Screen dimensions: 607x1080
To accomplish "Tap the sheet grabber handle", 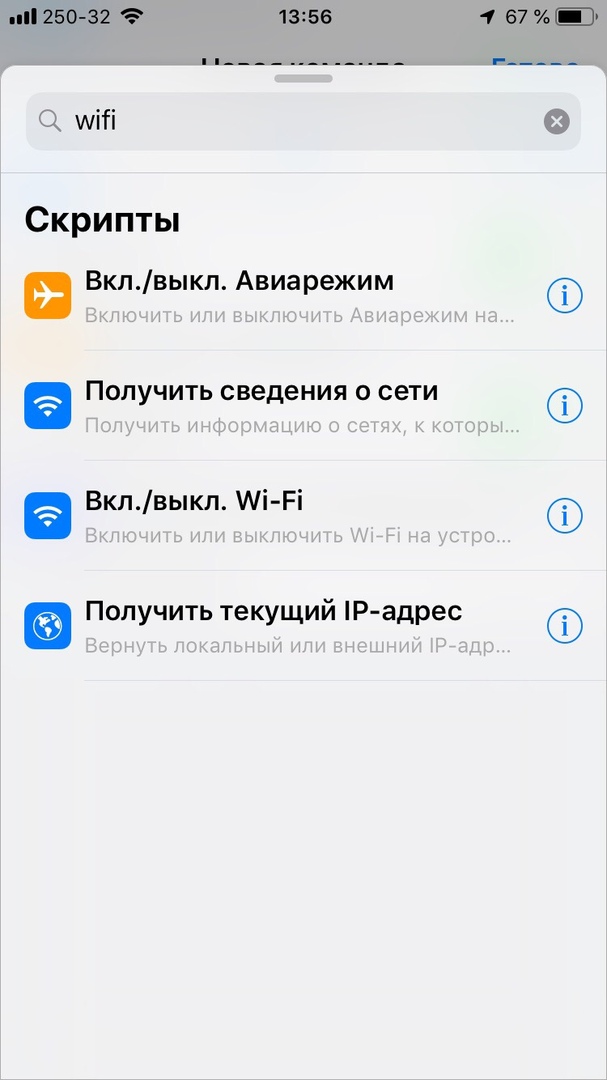I will pyautogui.click(x=303, y=78).
